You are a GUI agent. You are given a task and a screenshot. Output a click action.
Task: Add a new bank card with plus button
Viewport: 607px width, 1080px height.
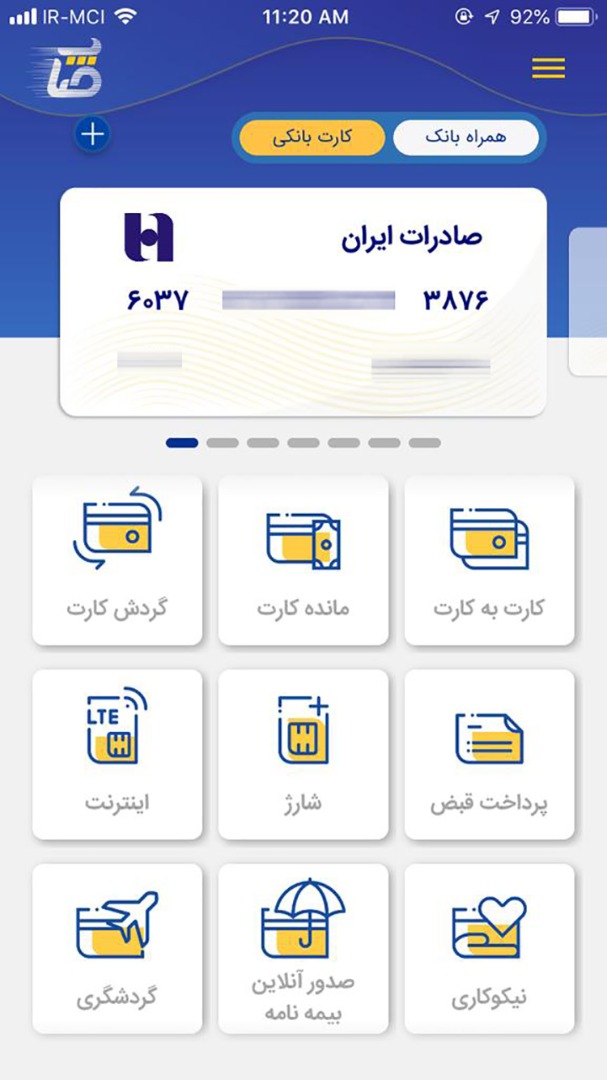(x=92, y=134)
